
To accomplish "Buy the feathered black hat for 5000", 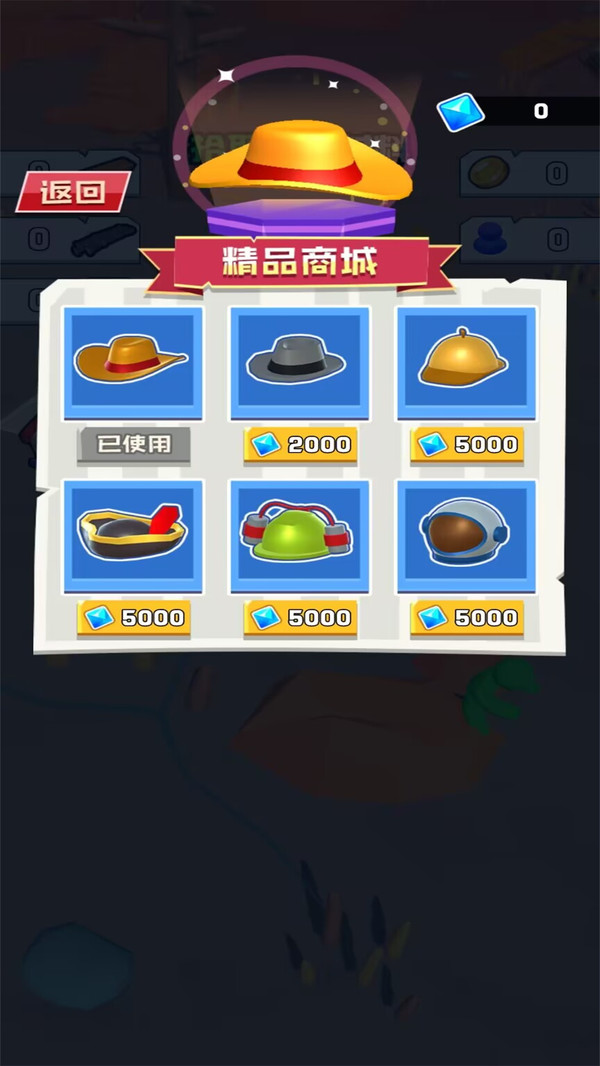I will pyautogui.click(x=133, y=618).
